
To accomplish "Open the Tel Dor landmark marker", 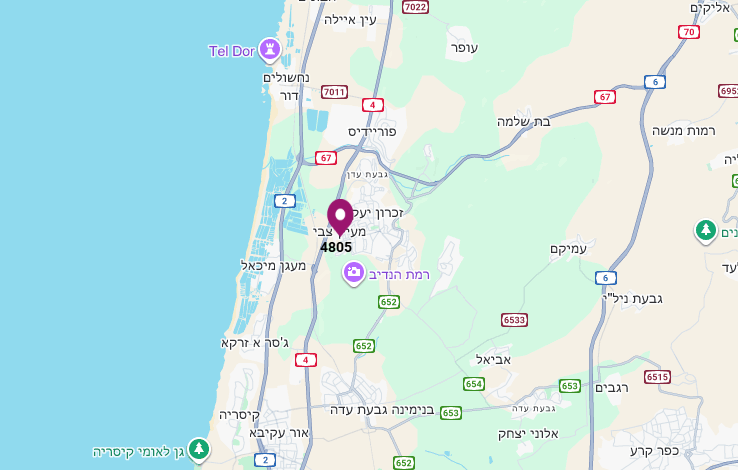I will click(269, 49).
